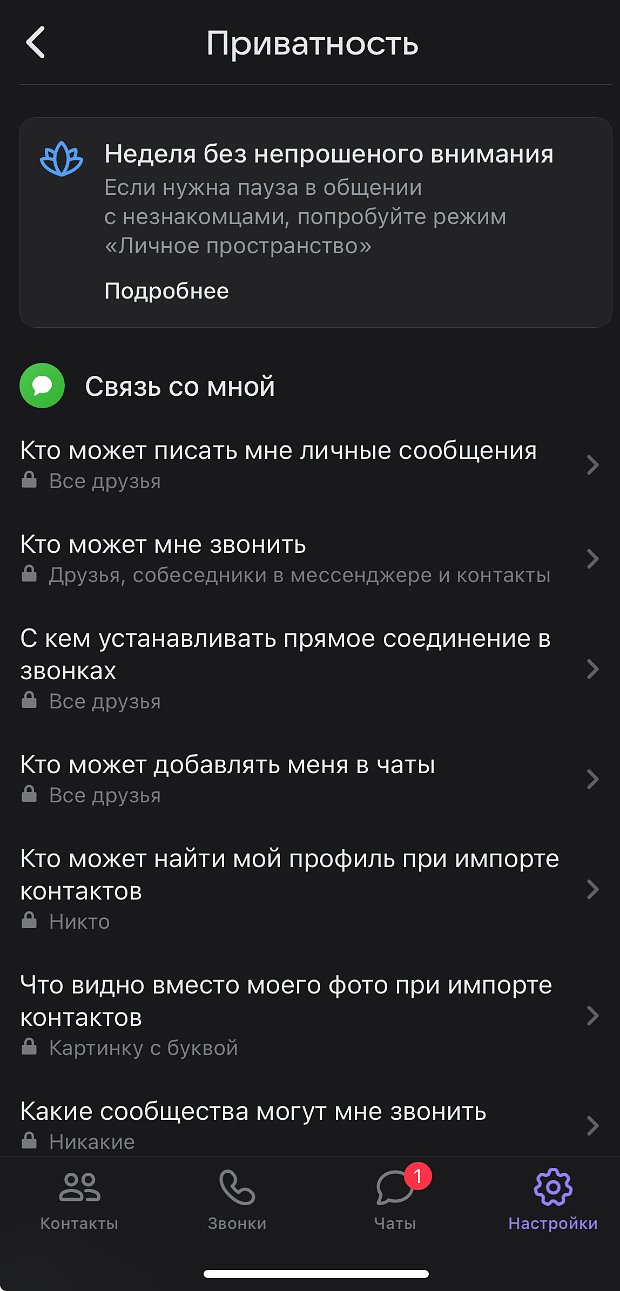Switch to the Чаты tab
620x1291 pixels.
394,1201
